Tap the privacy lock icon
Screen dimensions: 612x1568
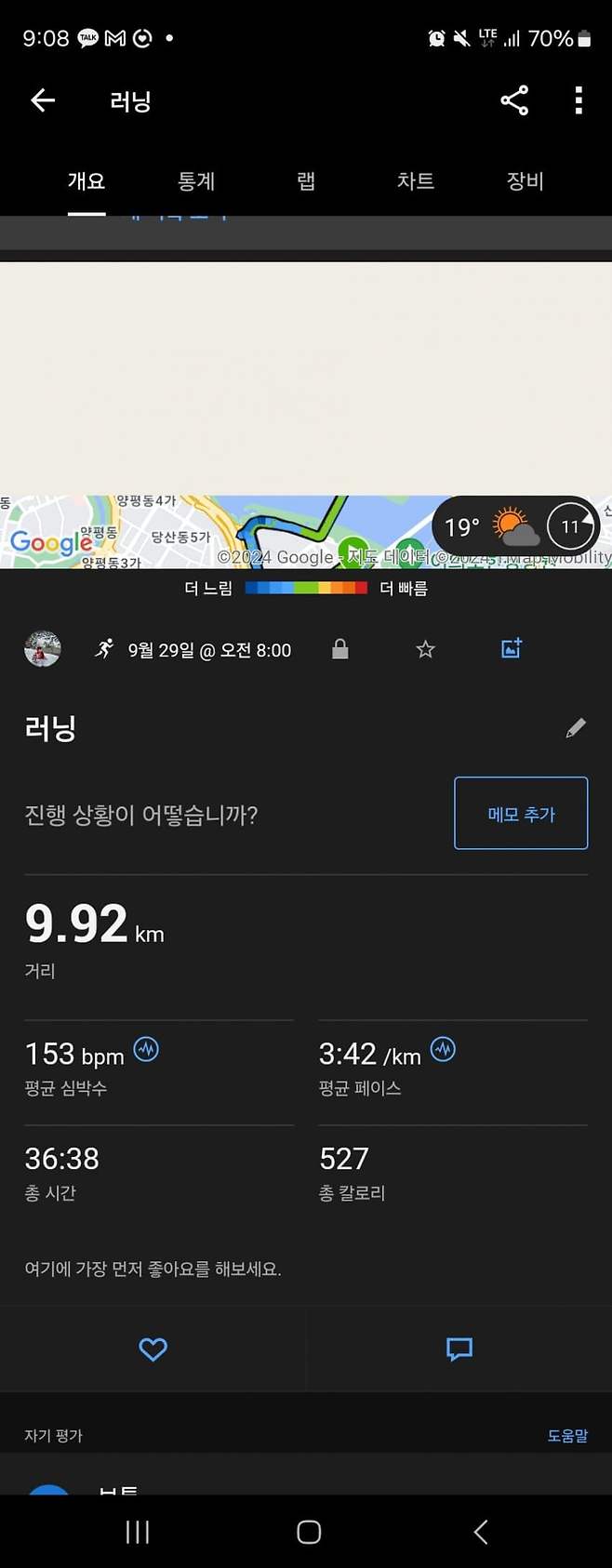(x=340, y=649)
